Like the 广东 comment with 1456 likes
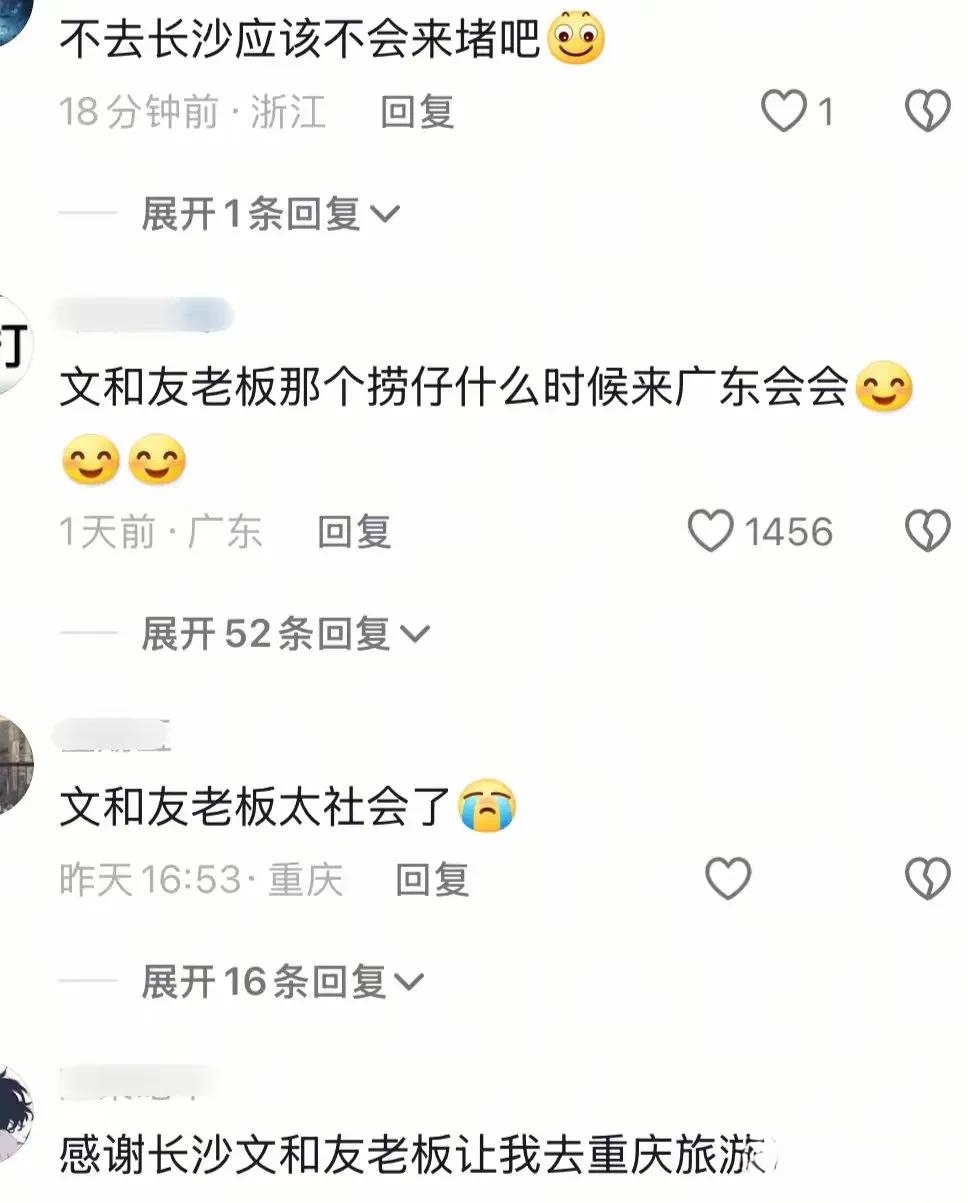Image resolution: width=968 pixels, height=1203 pixels. [x=711, y=532]
